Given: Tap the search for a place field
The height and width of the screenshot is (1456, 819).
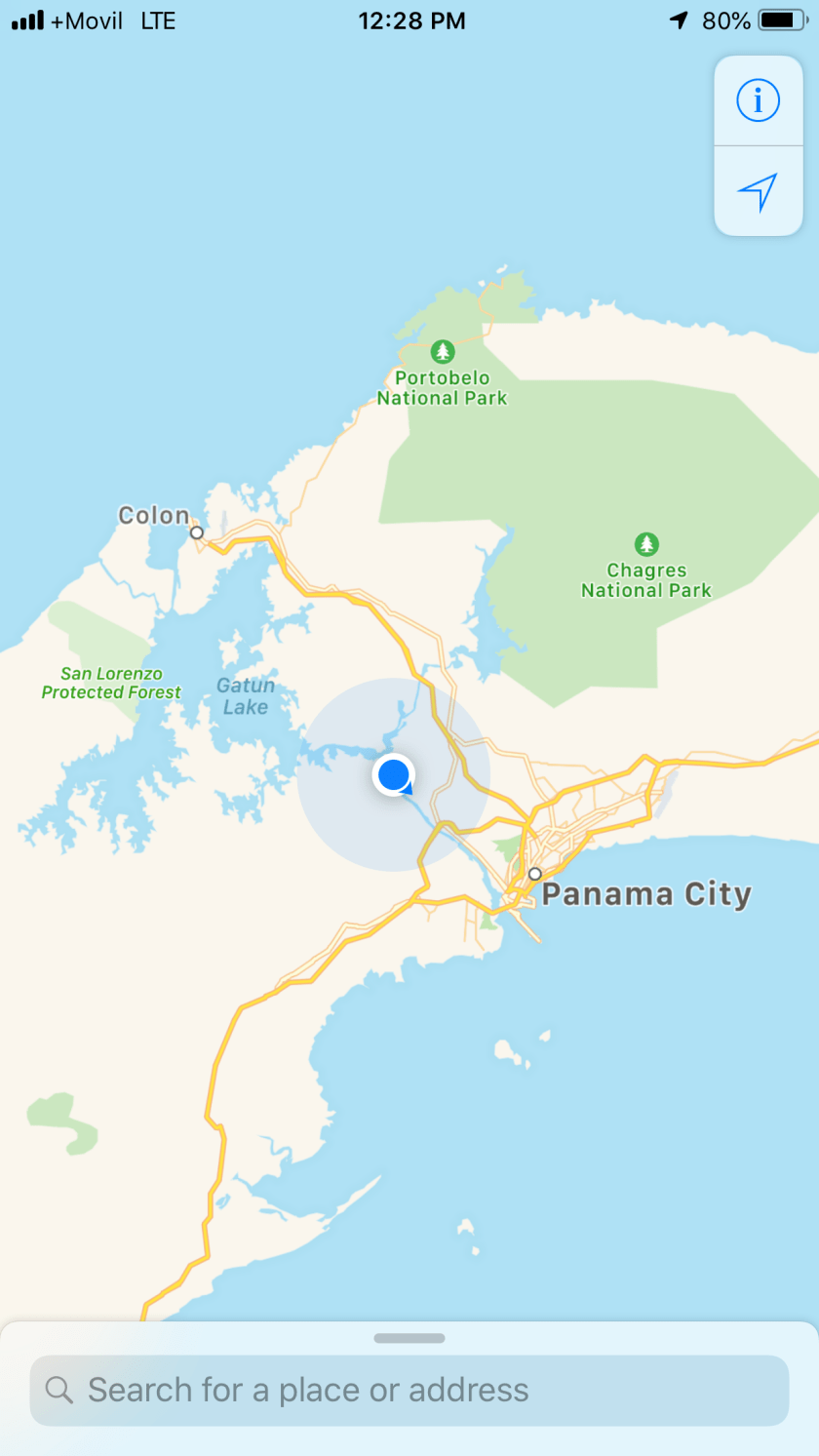Looking at the screenshot, I should [409, 1390].
